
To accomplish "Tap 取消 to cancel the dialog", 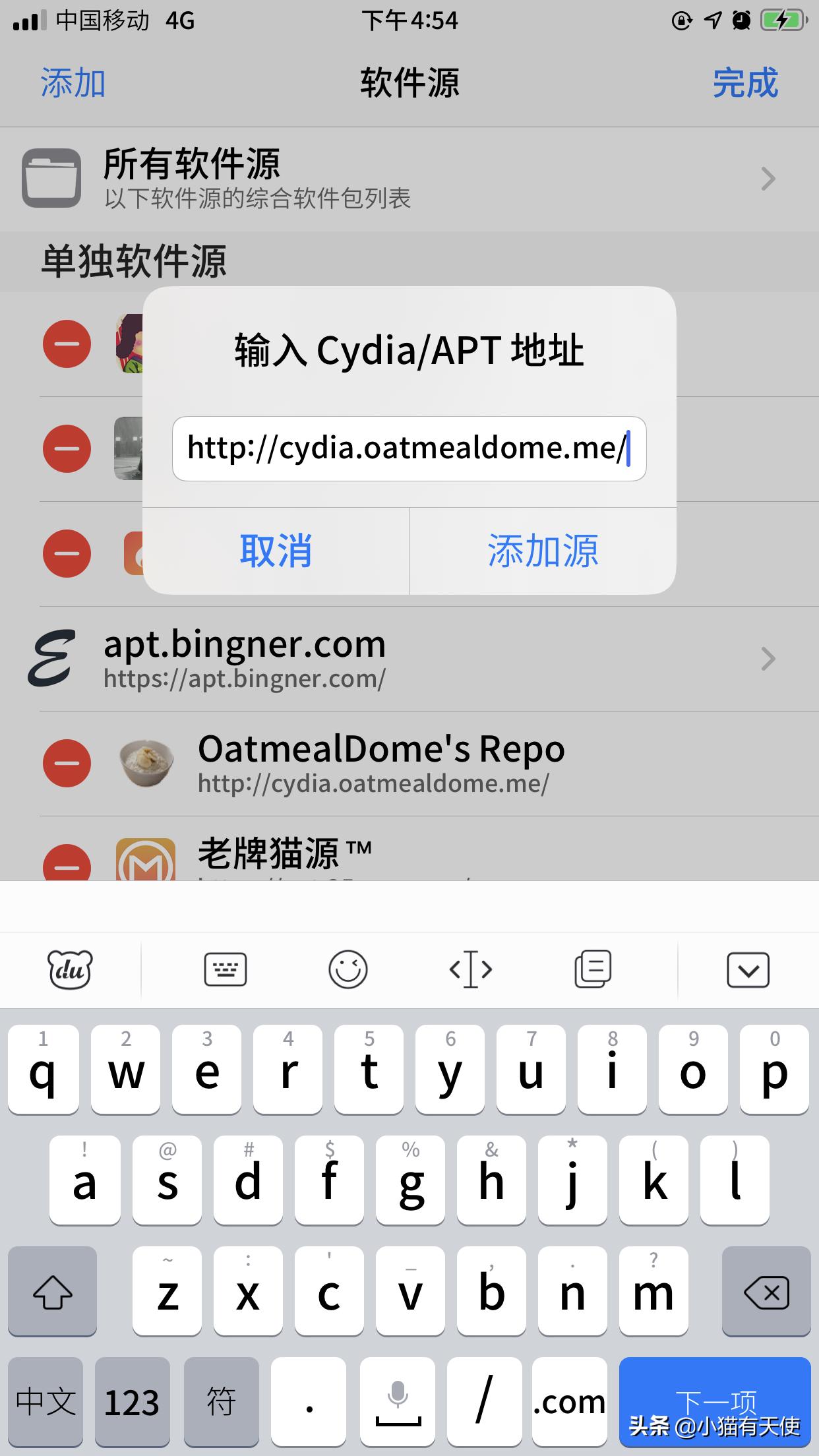I will [x=276, y=553].
